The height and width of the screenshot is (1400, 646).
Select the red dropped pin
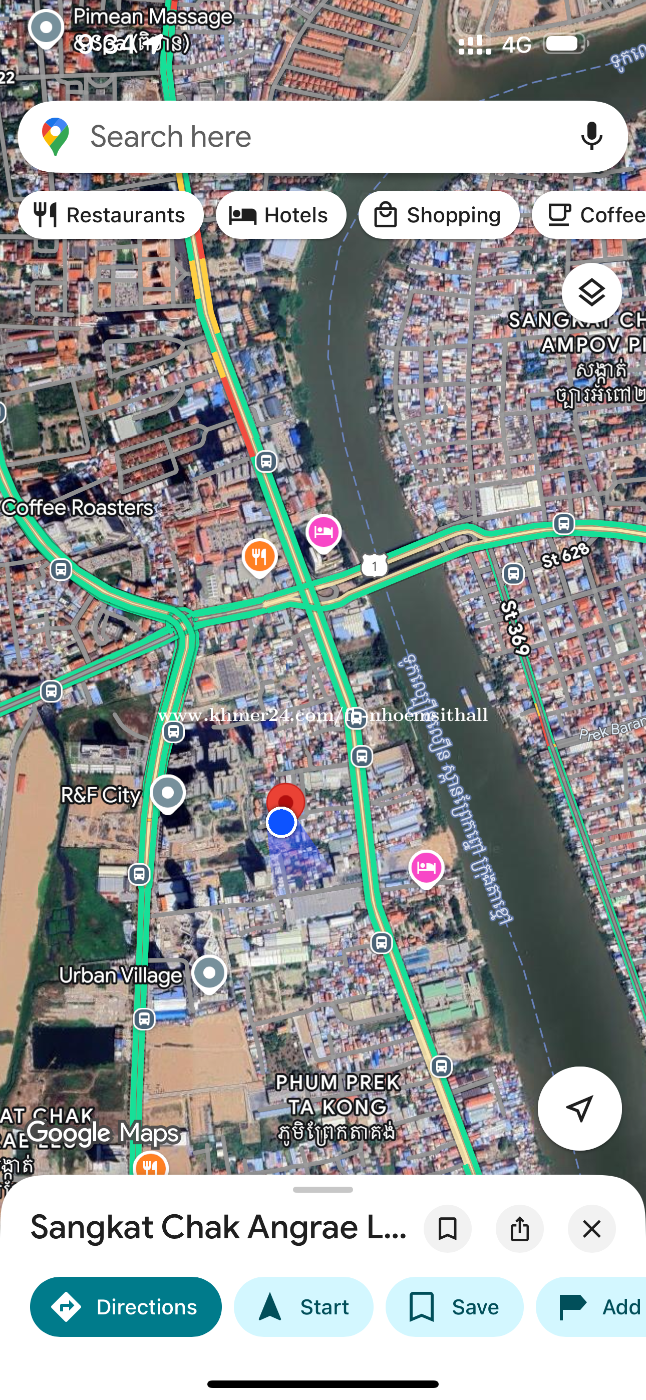point(287,799)
